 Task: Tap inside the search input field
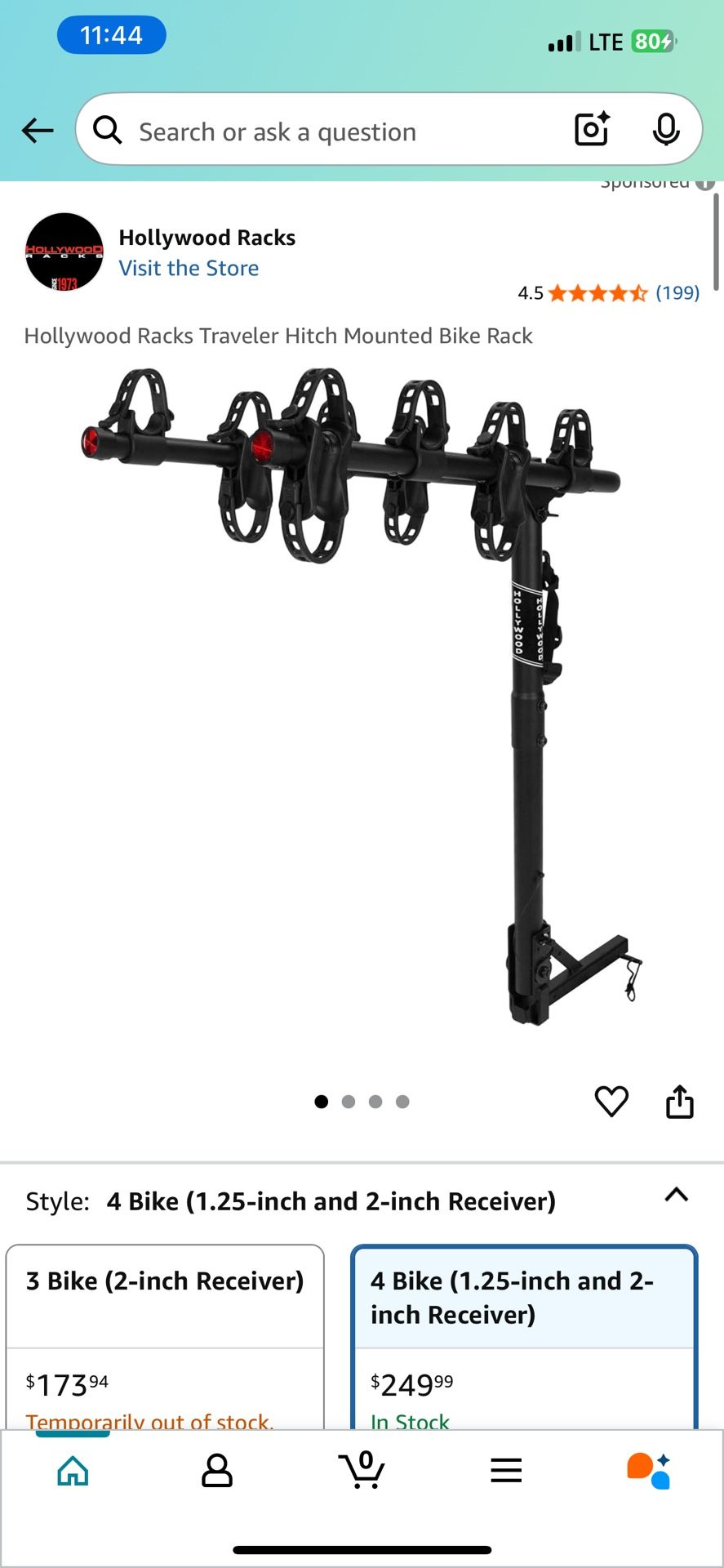326,131
